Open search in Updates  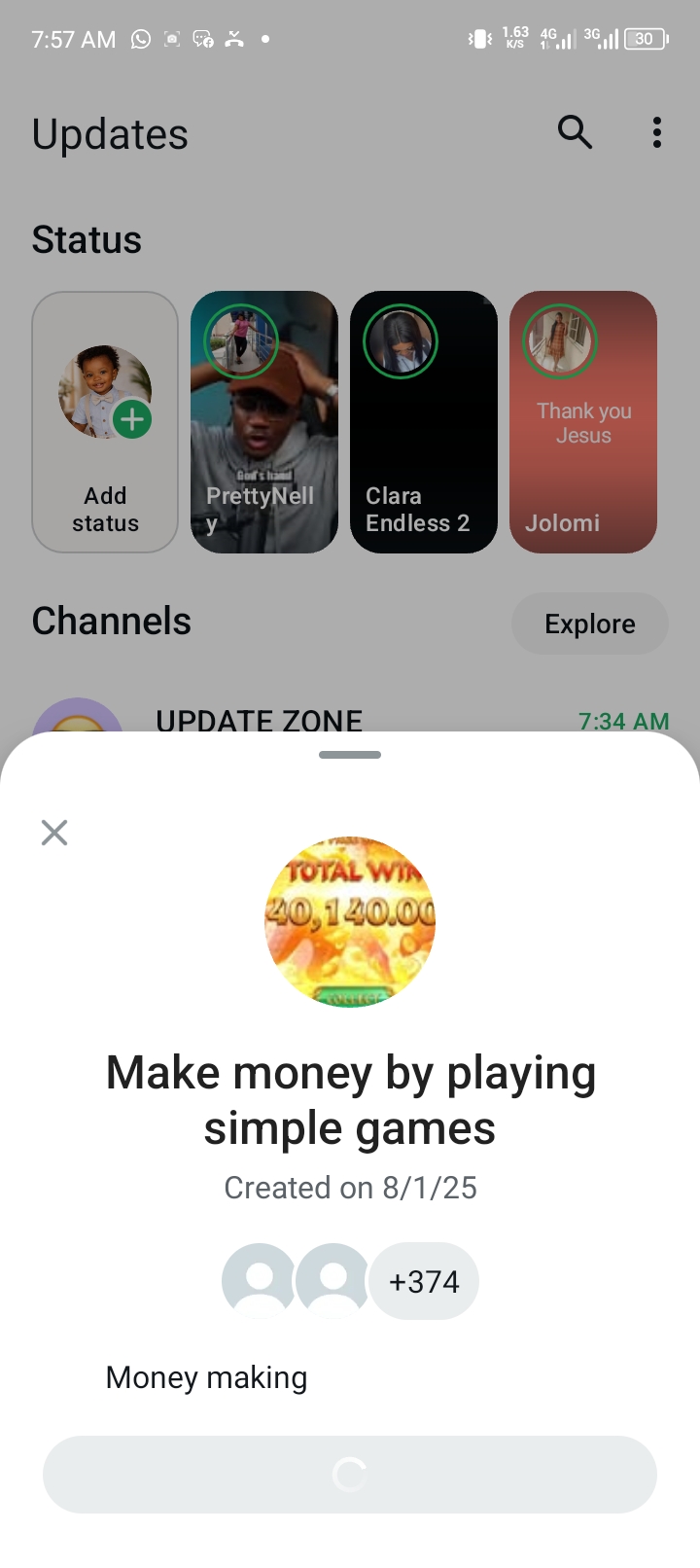coord(575,132)
